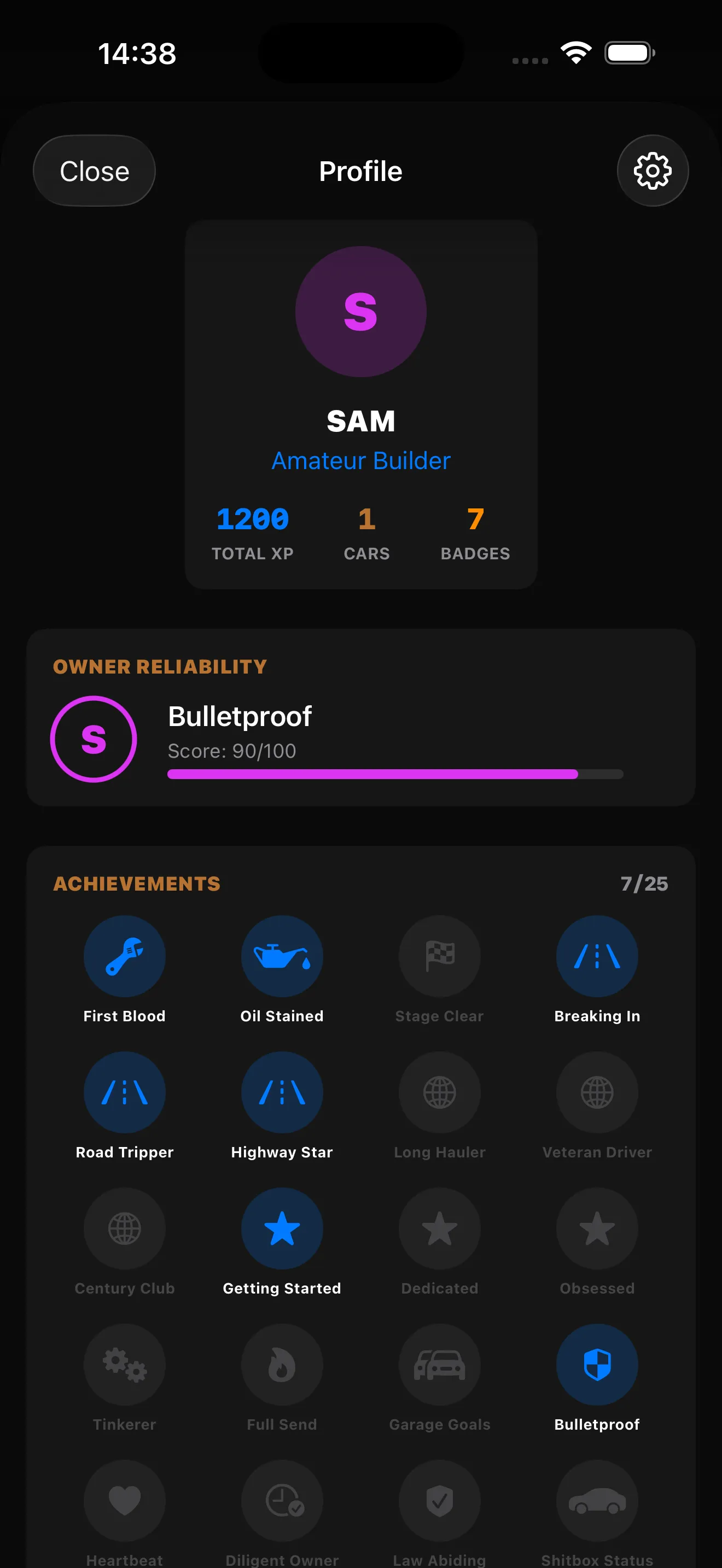
Task: Open the locked Full Send flame achievement
Action: click(282, 1365)
